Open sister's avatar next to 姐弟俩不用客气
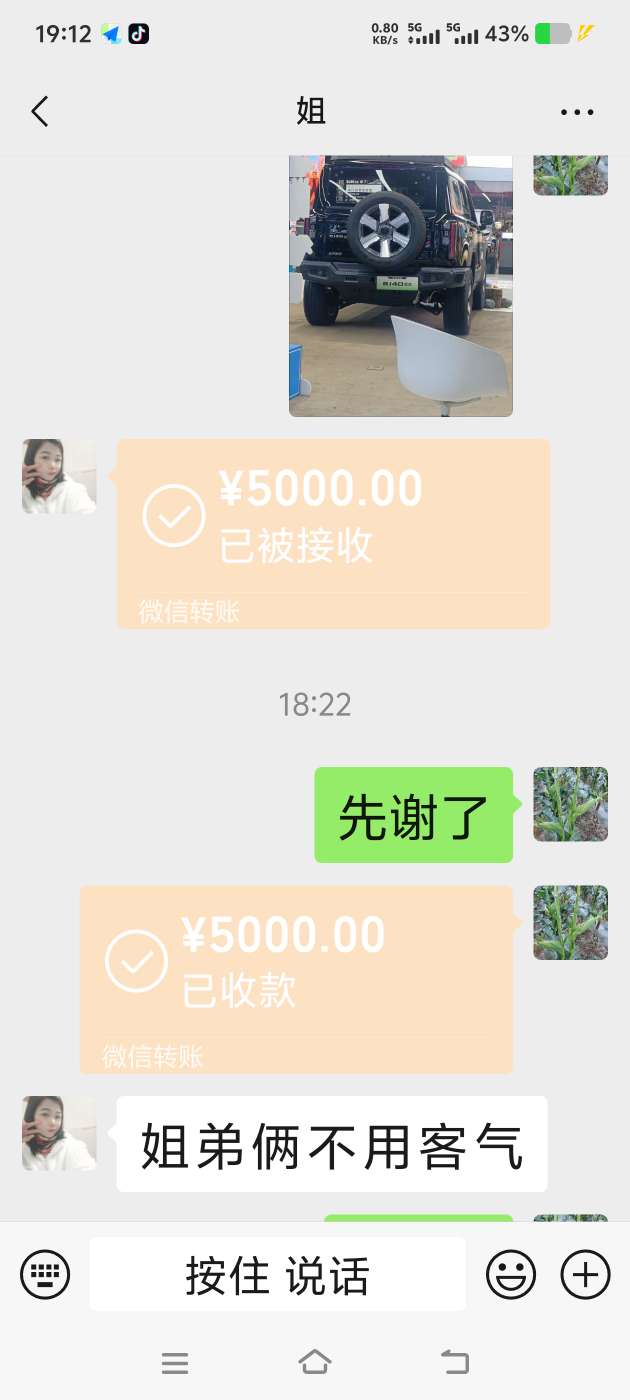This screenshot has height=1400, width=630. coord(59,1133)
